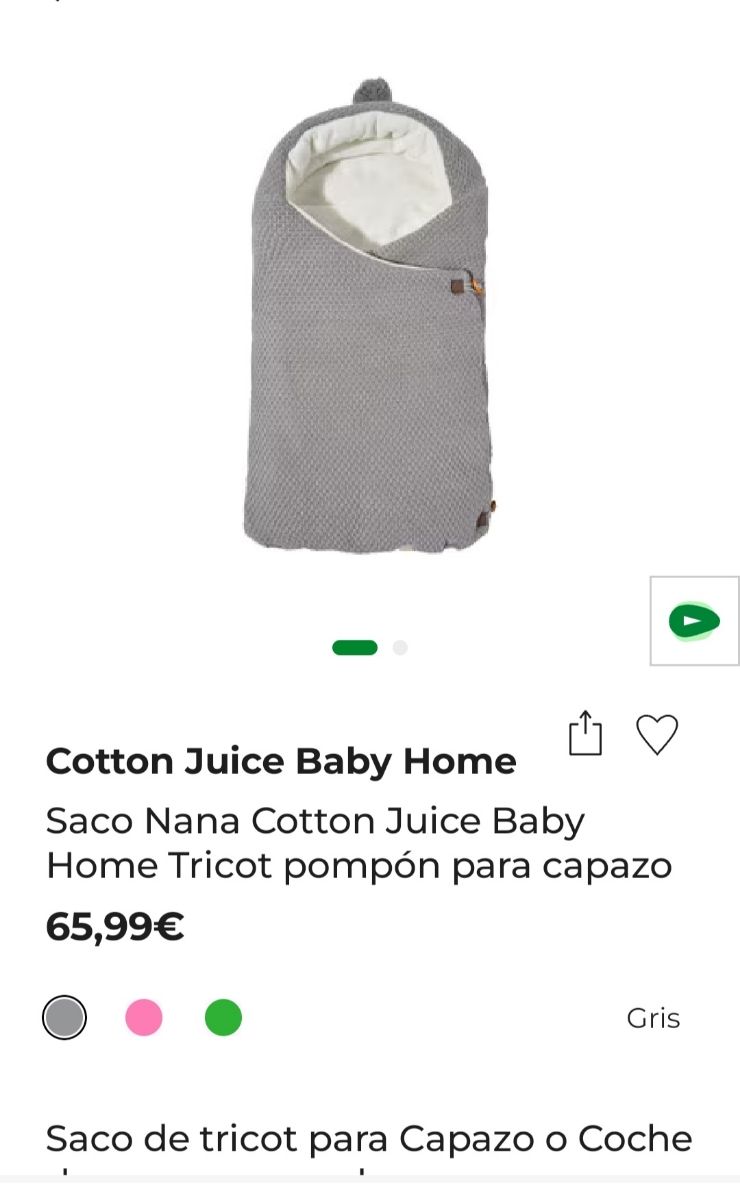Choose the green color variant
The image size is (740, 1200).
[225, 1017]
